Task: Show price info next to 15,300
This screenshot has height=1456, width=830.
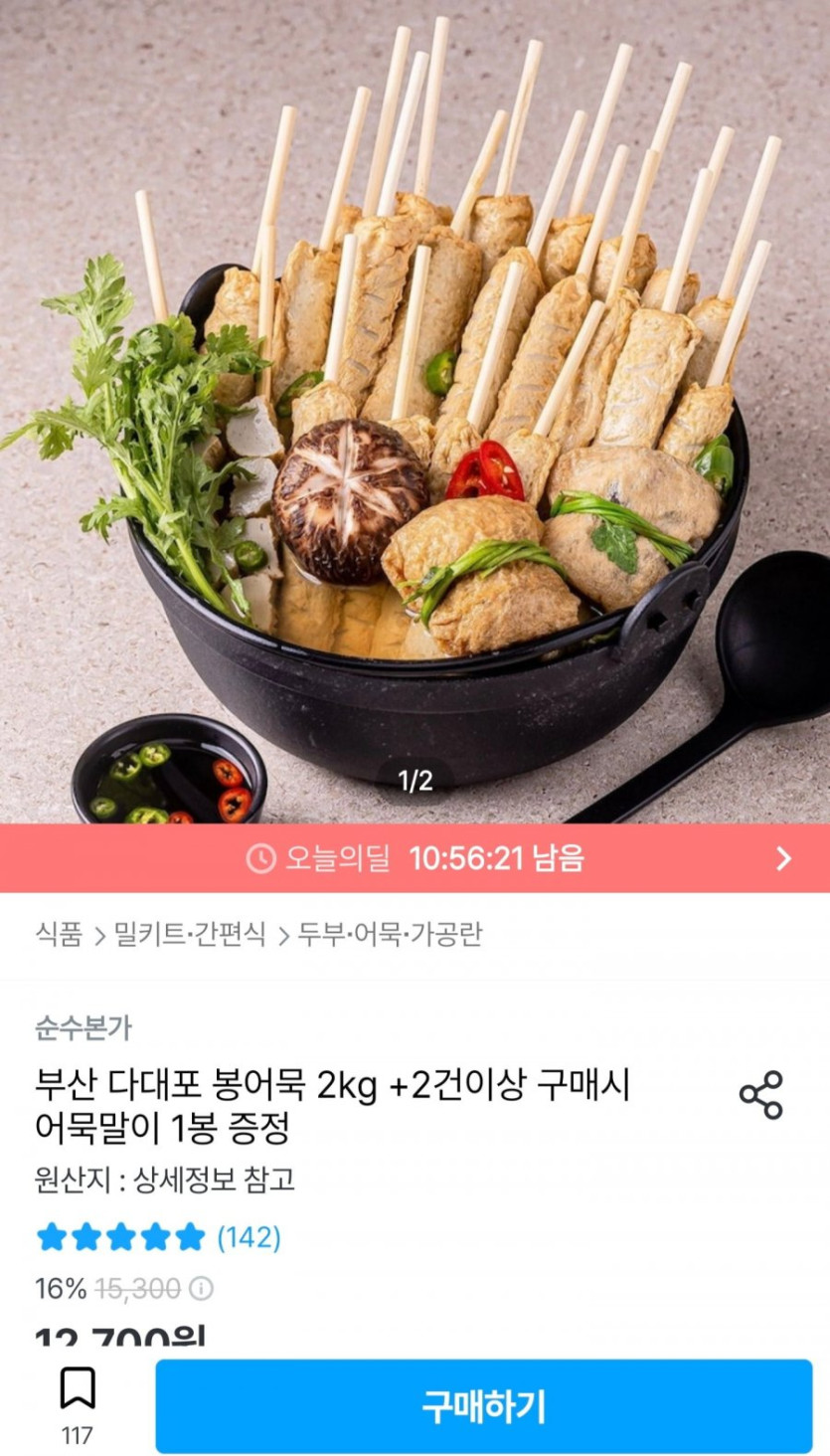Action: tap(202, 1289)
